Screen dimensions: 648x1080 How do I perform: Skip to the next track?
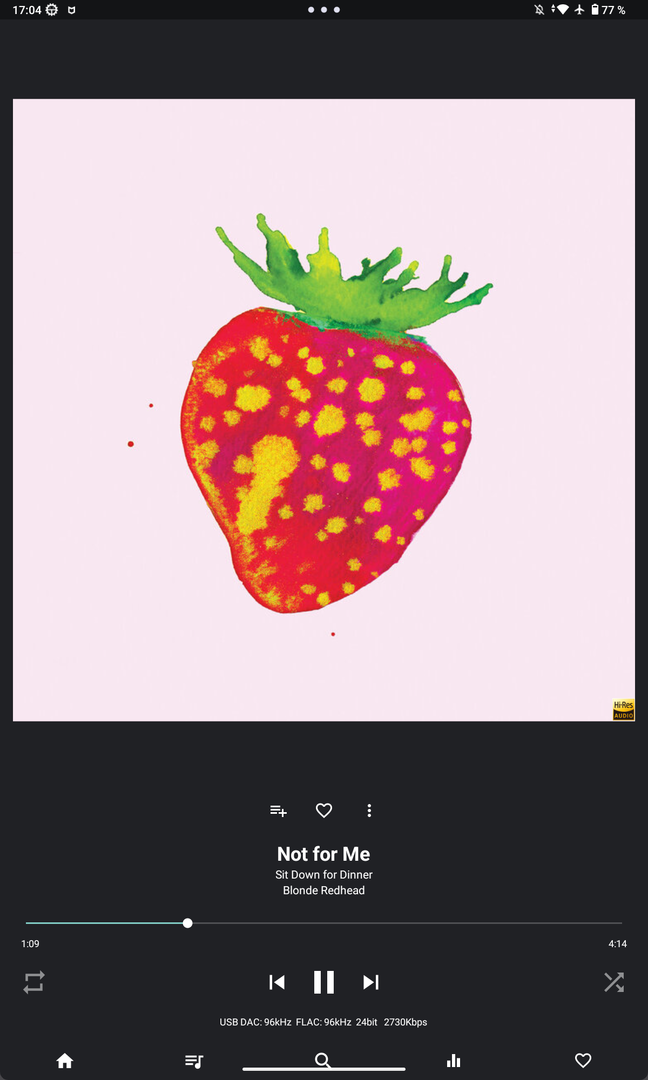pos(371,982)
